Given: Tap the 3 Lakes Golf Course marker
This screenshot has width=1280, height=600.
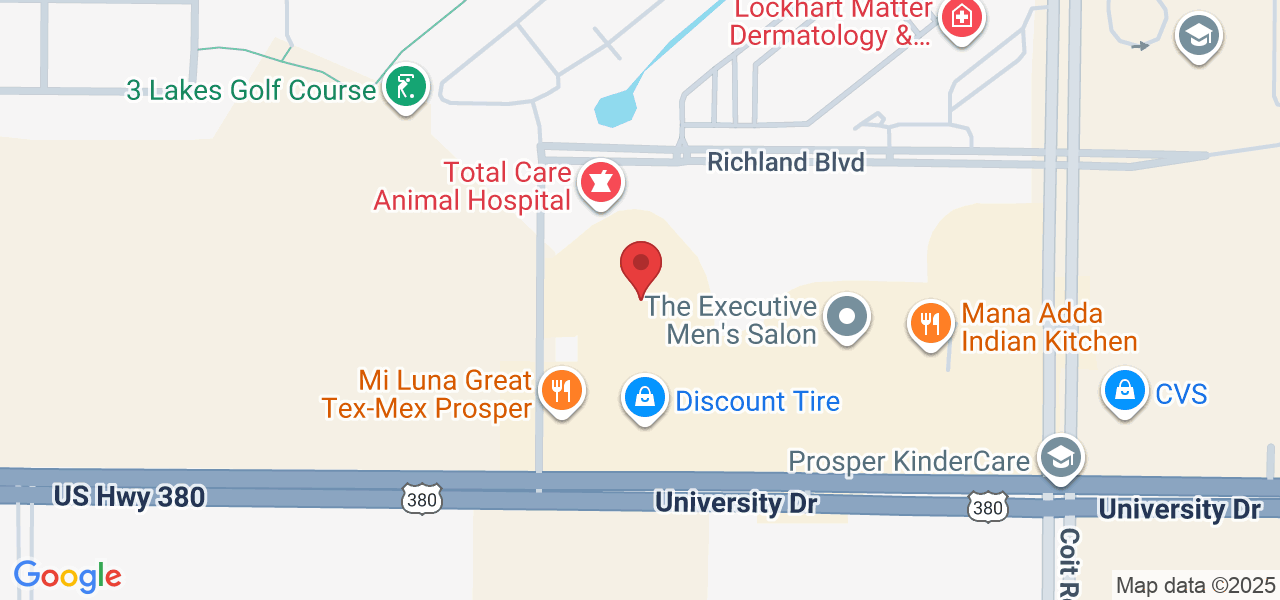Looking at the screenshot, I should (x=405, y=89).
